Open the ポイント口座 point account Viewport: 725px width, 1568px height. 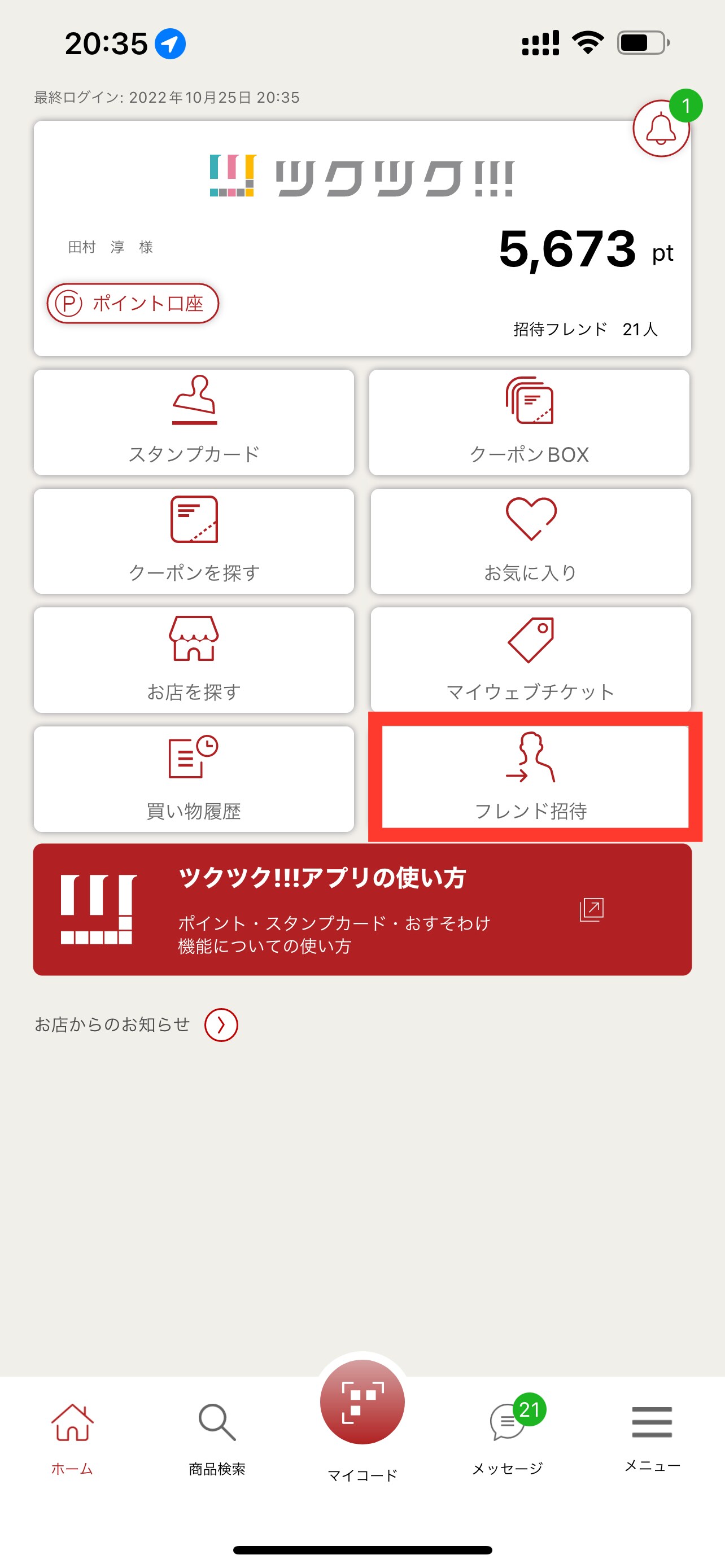pyautogui.click(x=133, y=303)
